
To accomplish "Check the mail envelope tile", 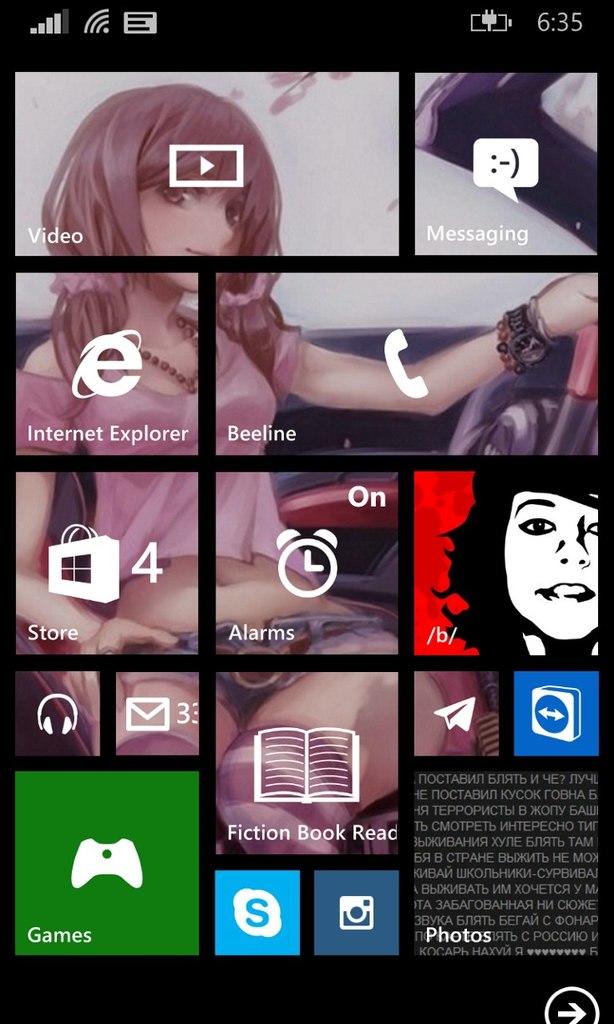I will coord(157,713).
